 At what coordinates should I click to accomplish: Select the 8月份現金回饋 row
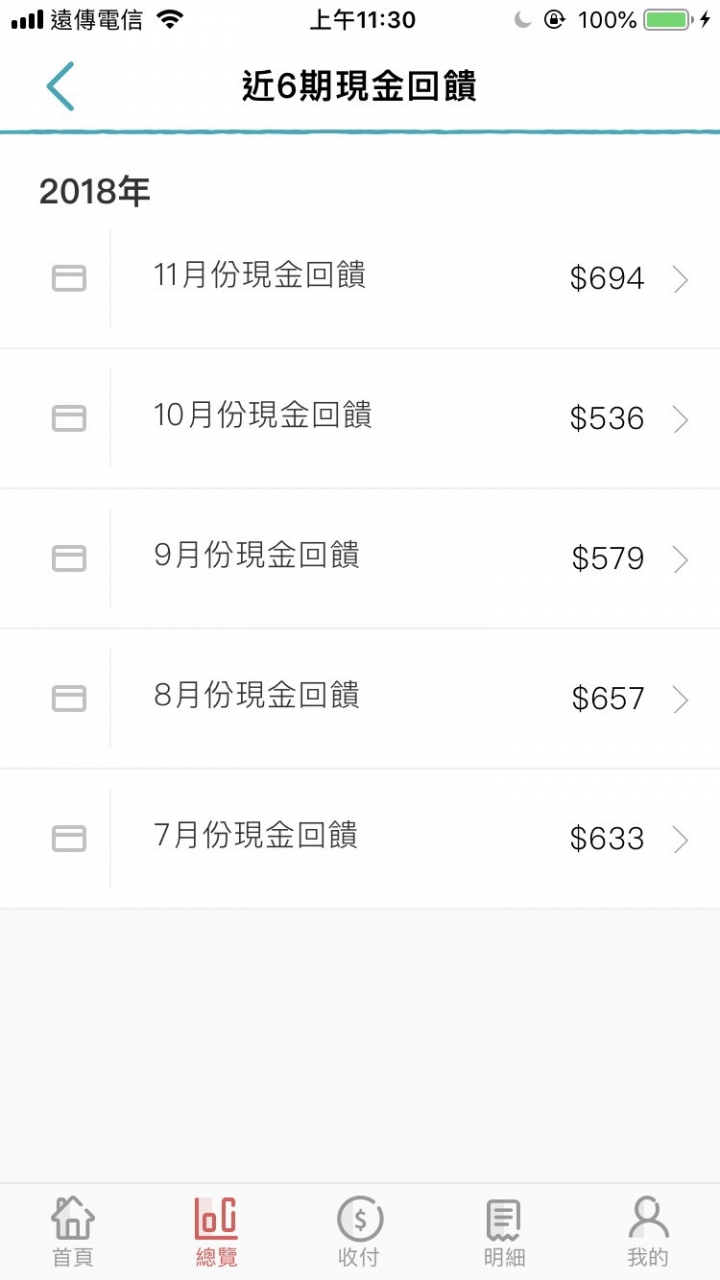click(360, 698)
